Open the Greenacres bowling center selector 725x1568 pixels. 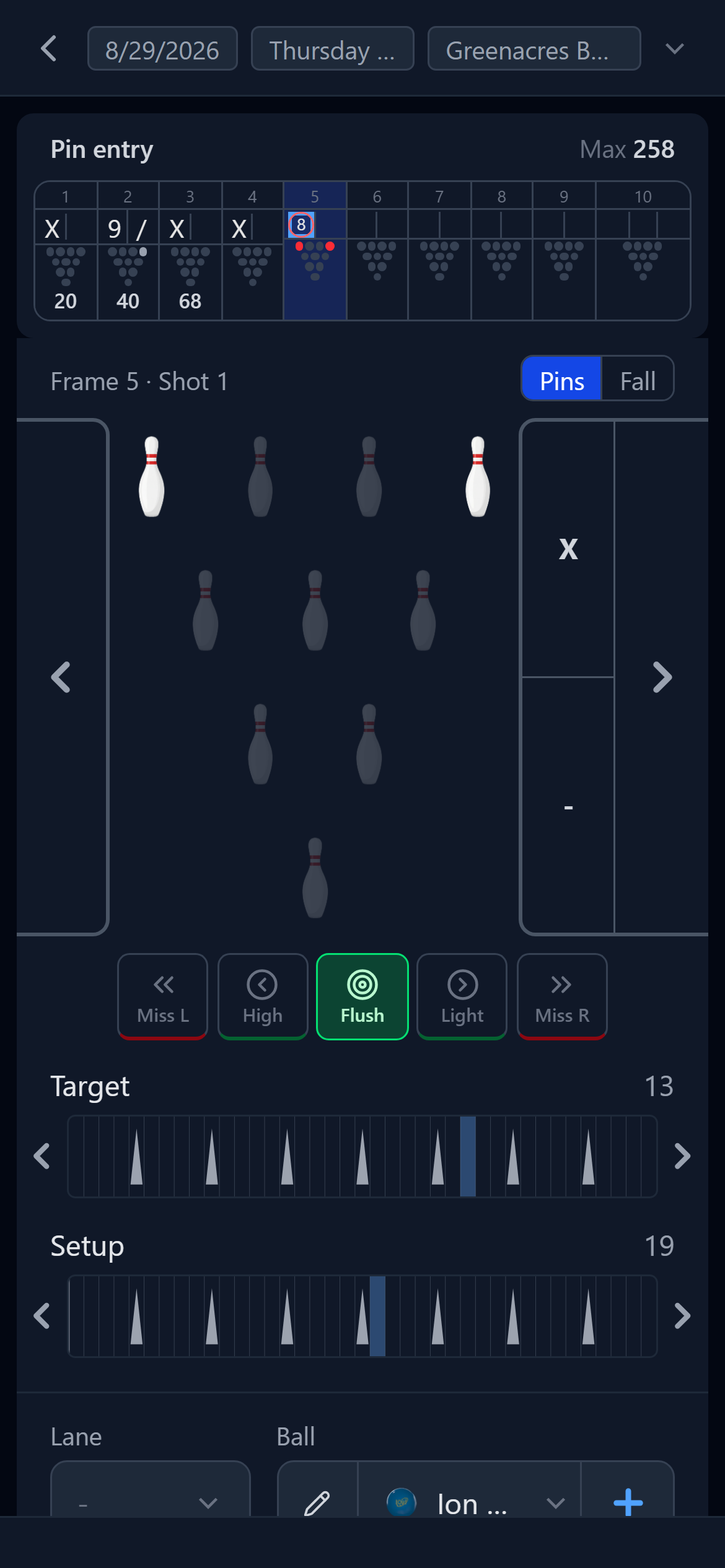pos(534,49)
